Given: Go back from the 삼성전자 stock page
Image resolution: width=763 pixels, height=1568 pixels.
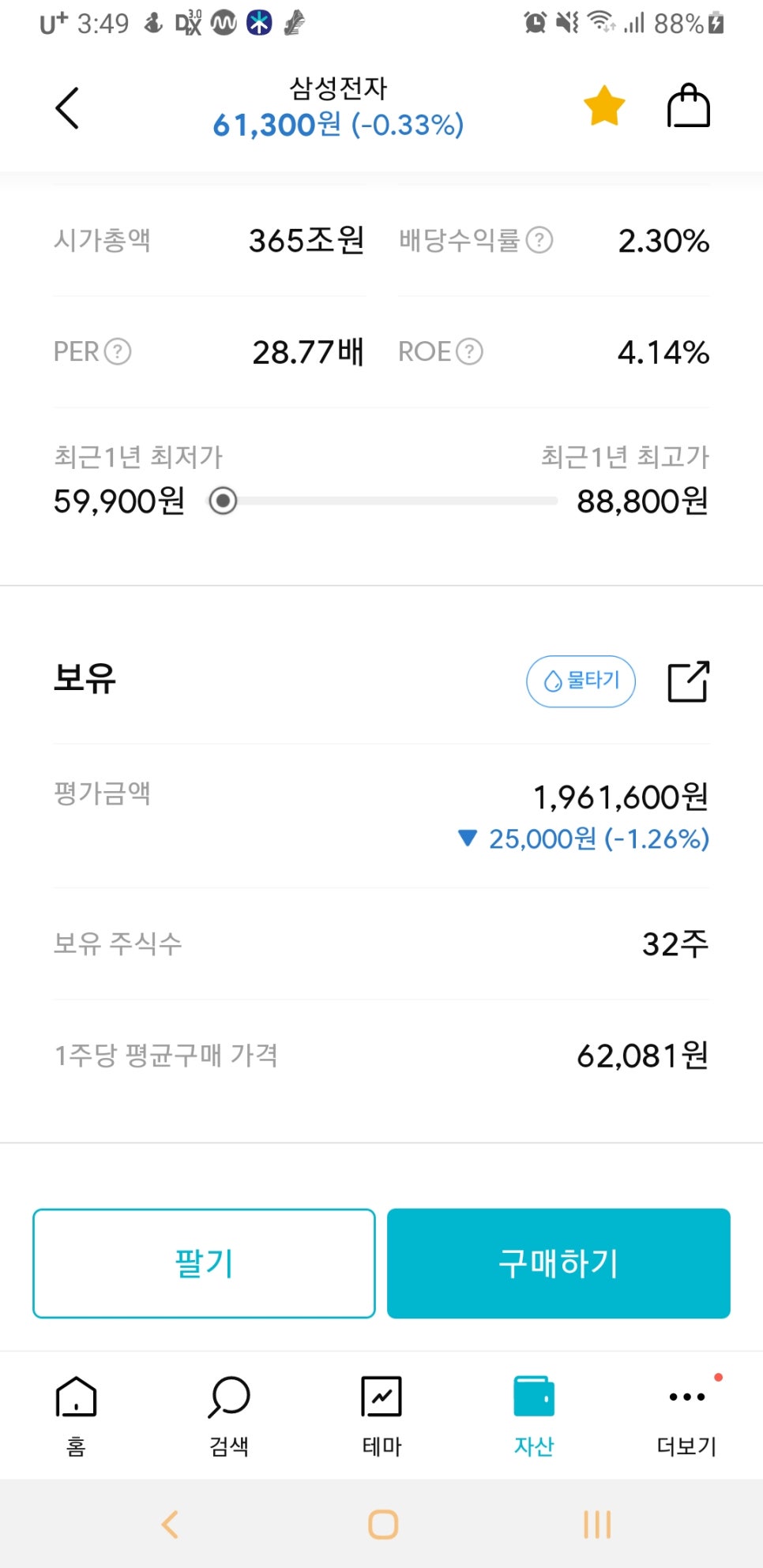Looking at the screenshot, I should tap(68, 107).
